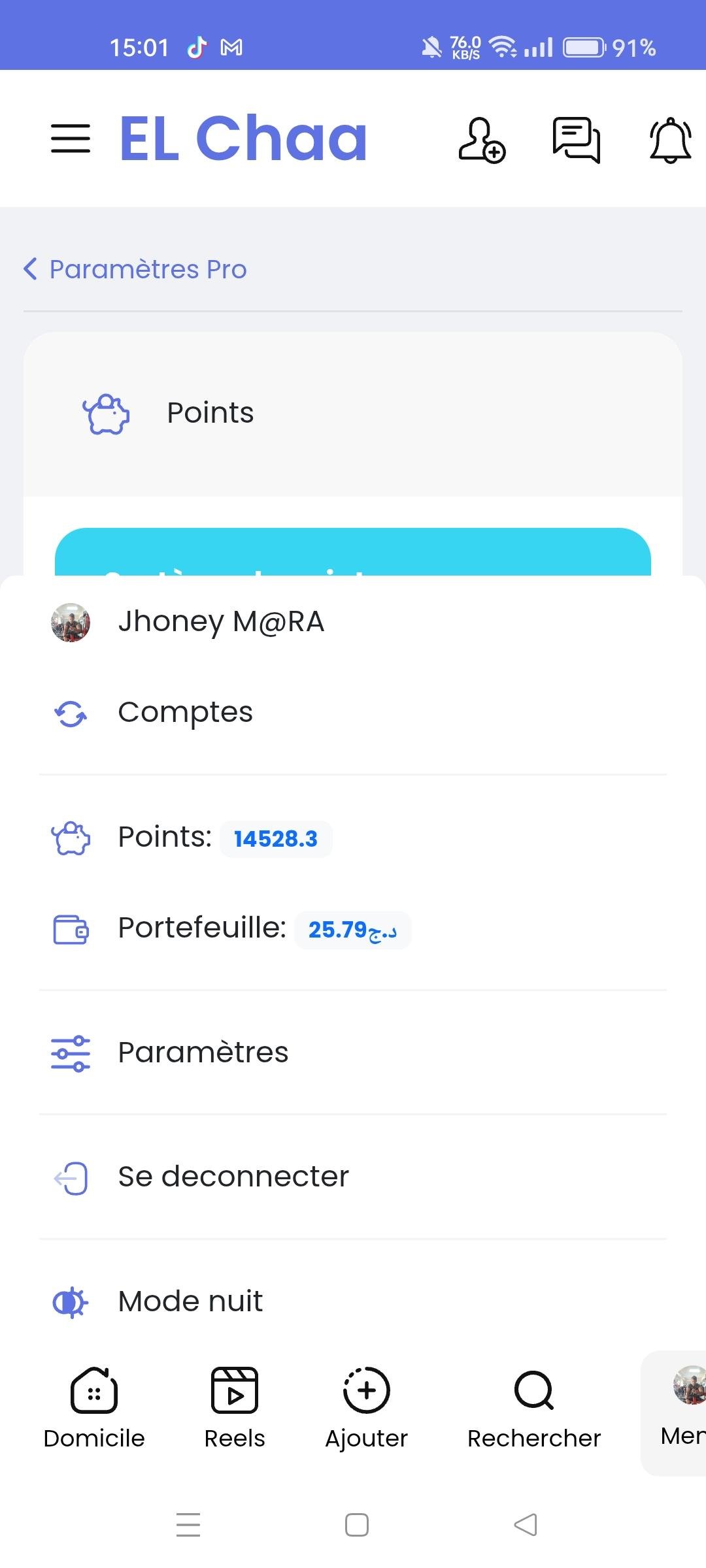Toggle Mode nuit

[x=190, y=1301]
